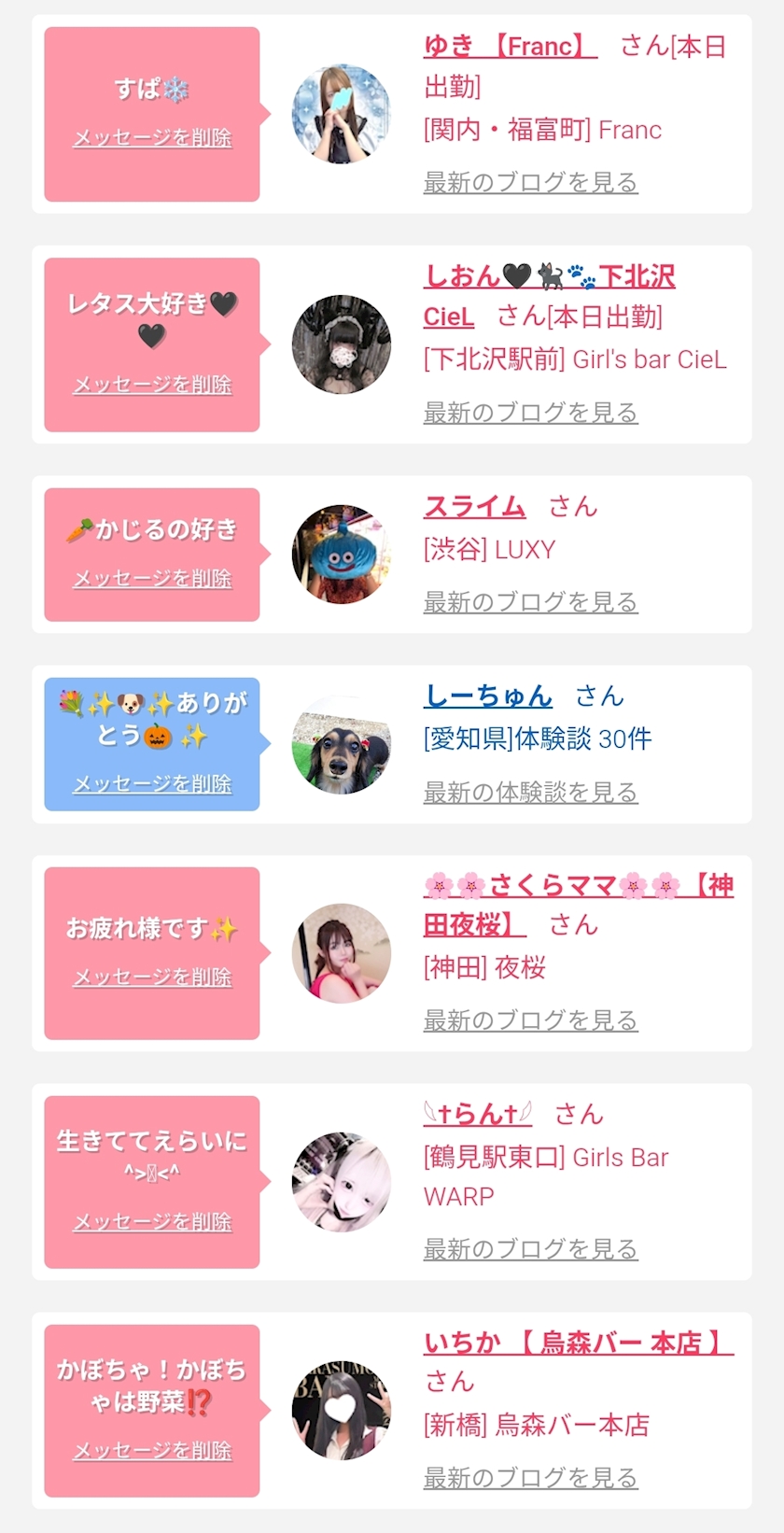This screenshot has width=784, height=1533.
Task: View latest blog from ゆき【Franc】
Action: pyautogui.click(x=530, y=182)
